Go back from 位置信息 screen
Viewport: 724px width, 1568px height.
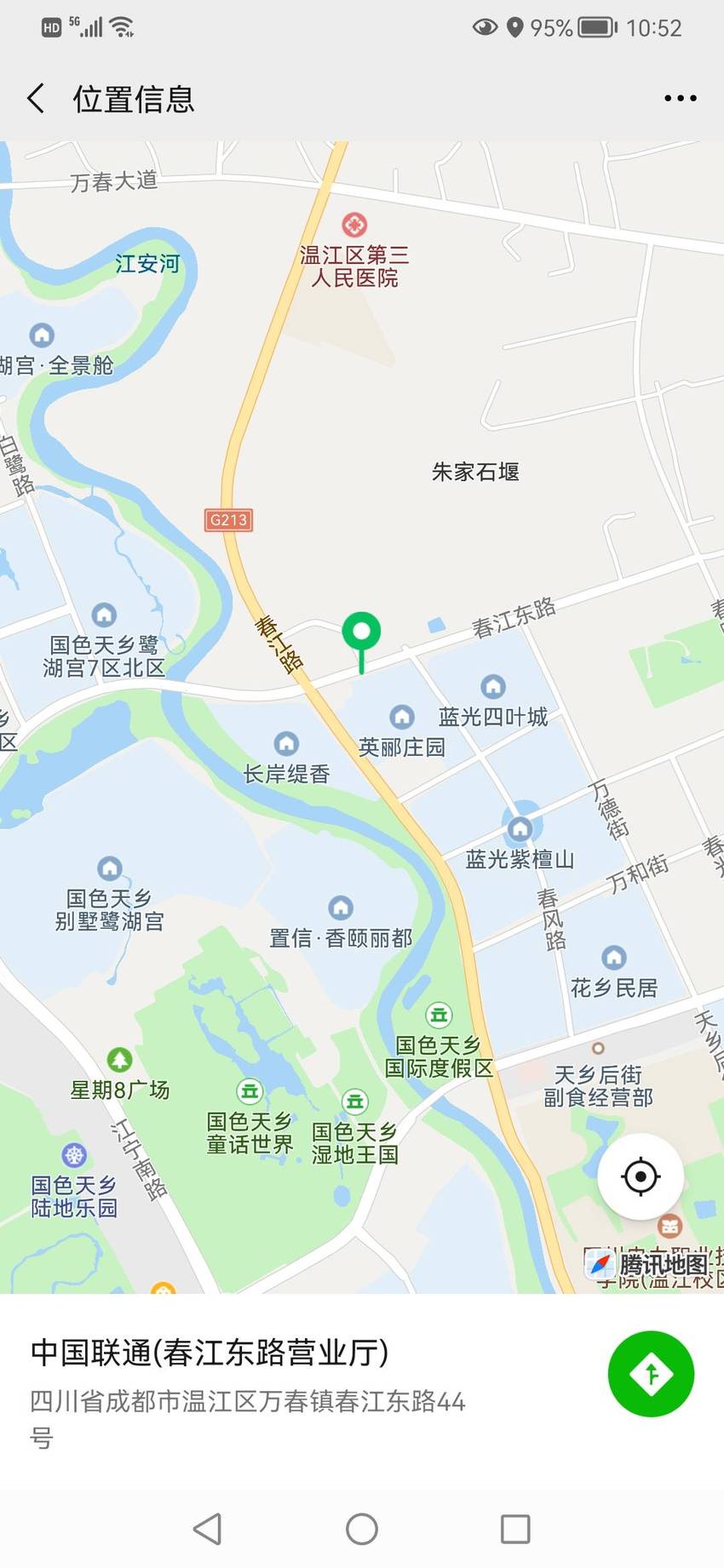tap(36, 99)
